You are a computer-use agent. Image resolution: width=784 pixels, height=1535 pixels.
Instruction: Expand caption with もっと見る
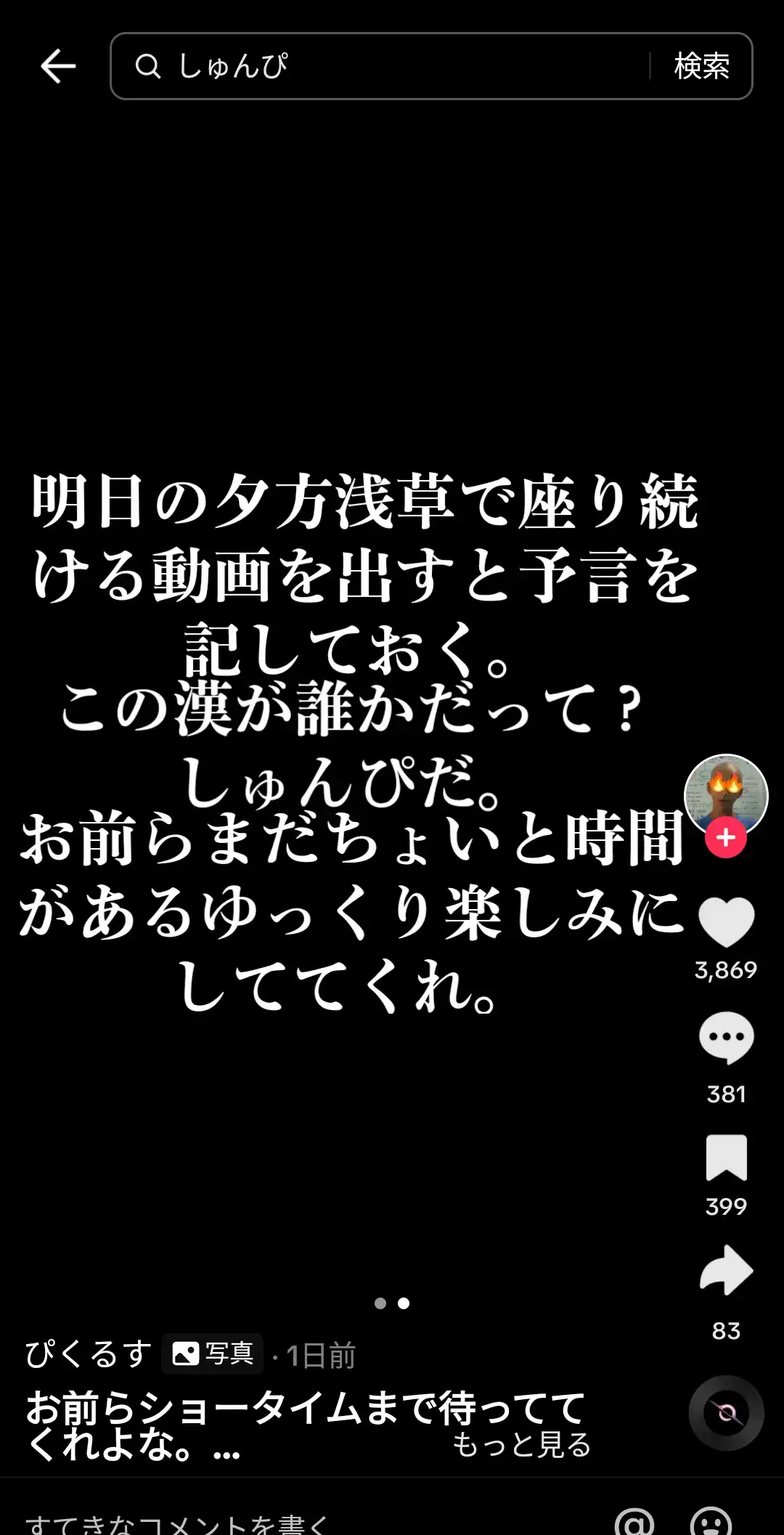click(521, 1444)
